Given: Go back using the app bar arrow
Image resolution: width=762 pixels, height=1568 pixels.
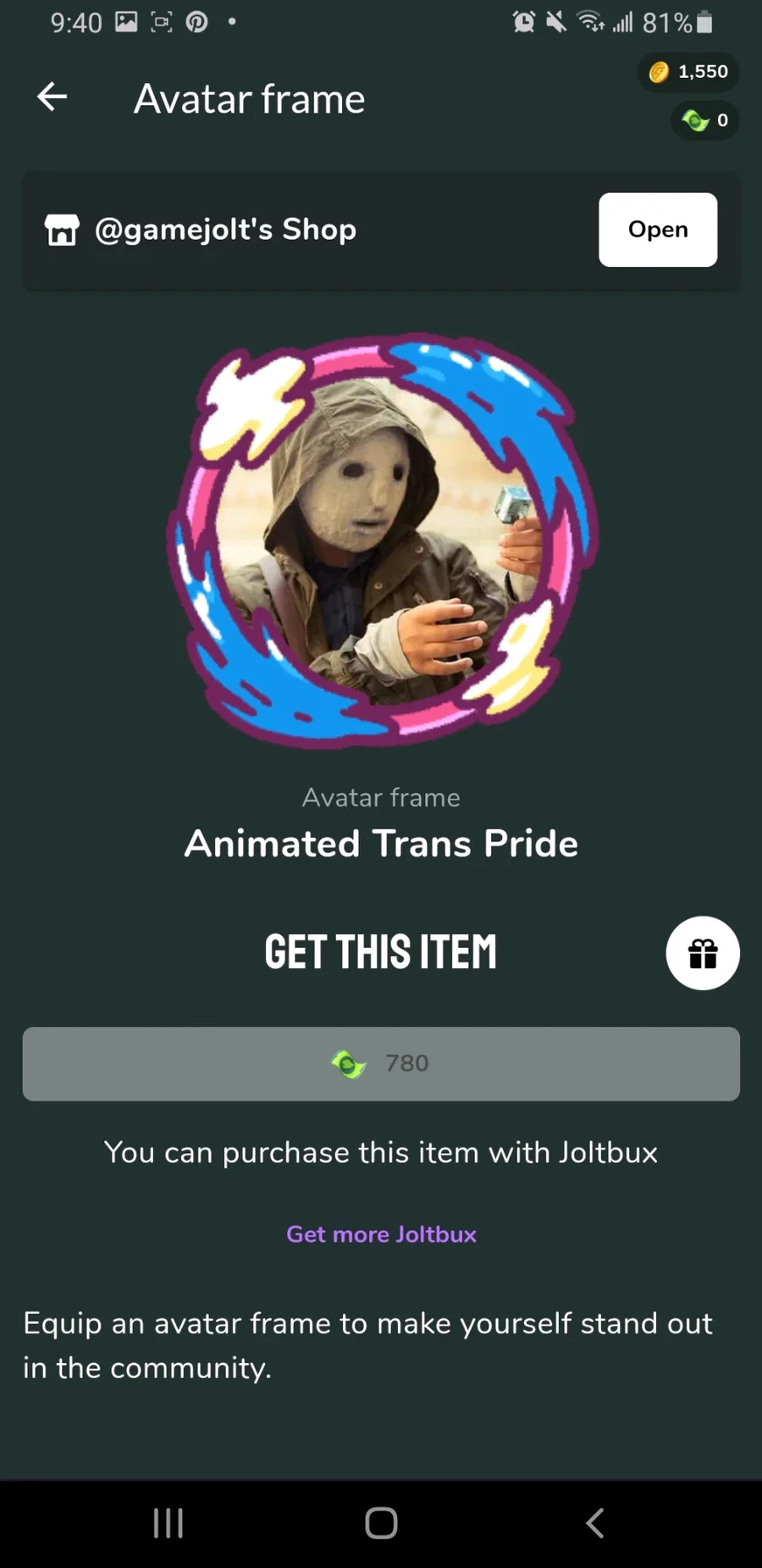Looking at the screenshot, I should [52, 97].
